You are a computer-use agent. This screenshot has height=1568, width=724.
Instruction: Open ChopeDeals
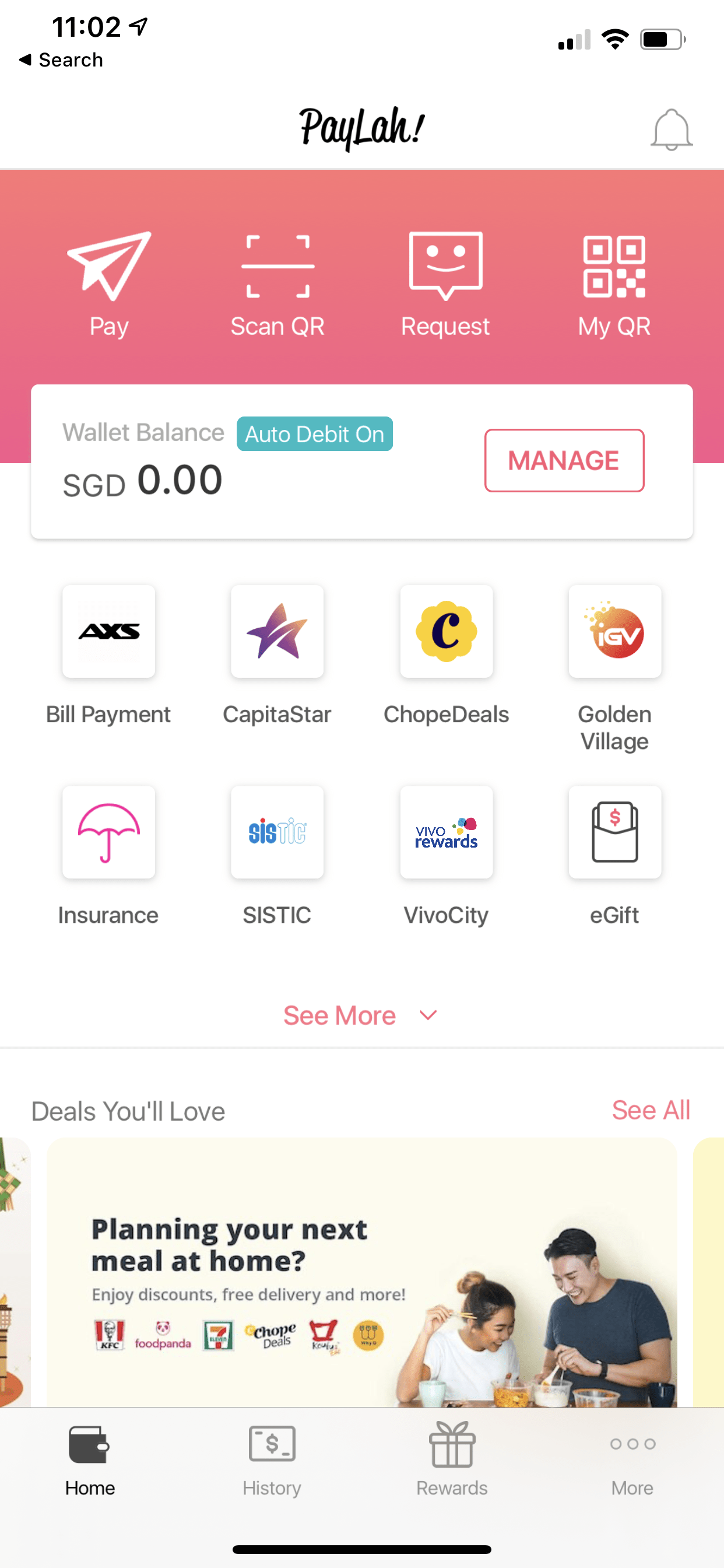tap(446, 631)
